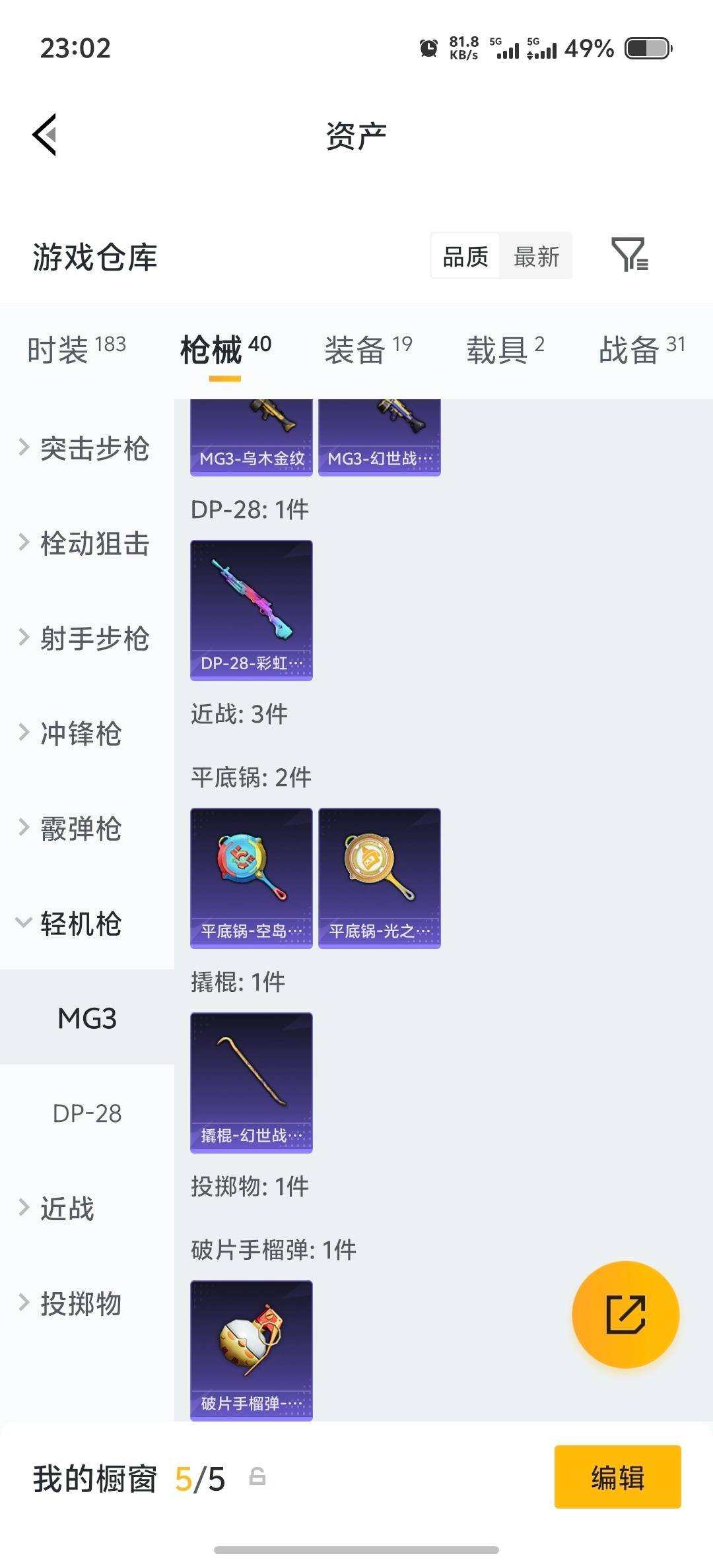Switch sorting to 品质
Image resolution: width=713 pixels, height=1568 pixels.
(465, 256)
